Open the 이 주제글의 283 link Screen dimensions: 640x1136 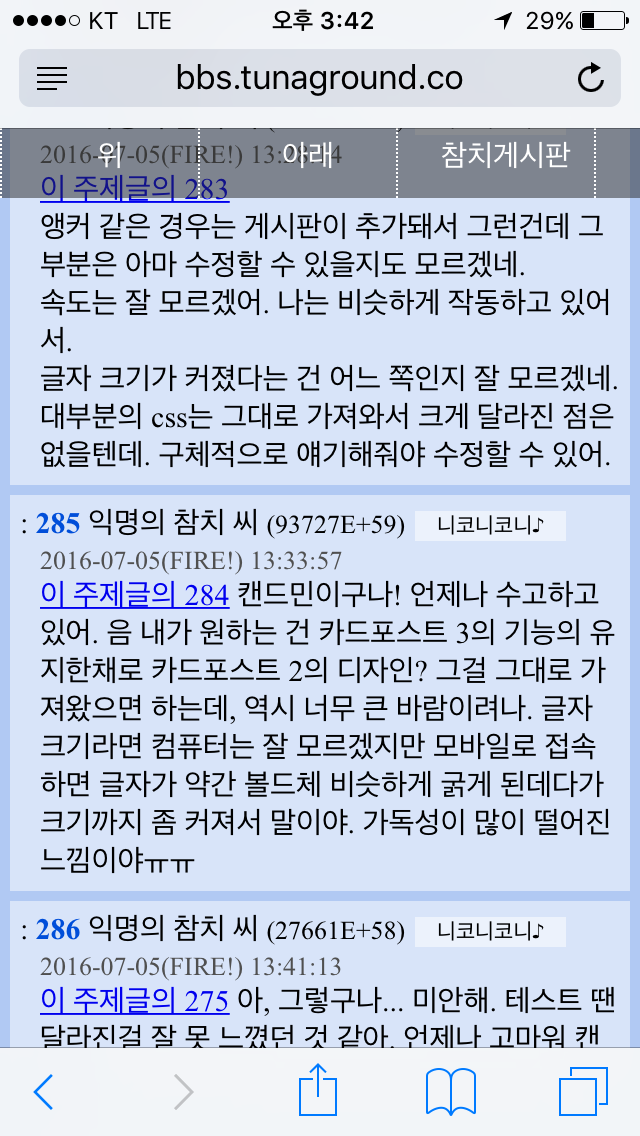(135, 188)
